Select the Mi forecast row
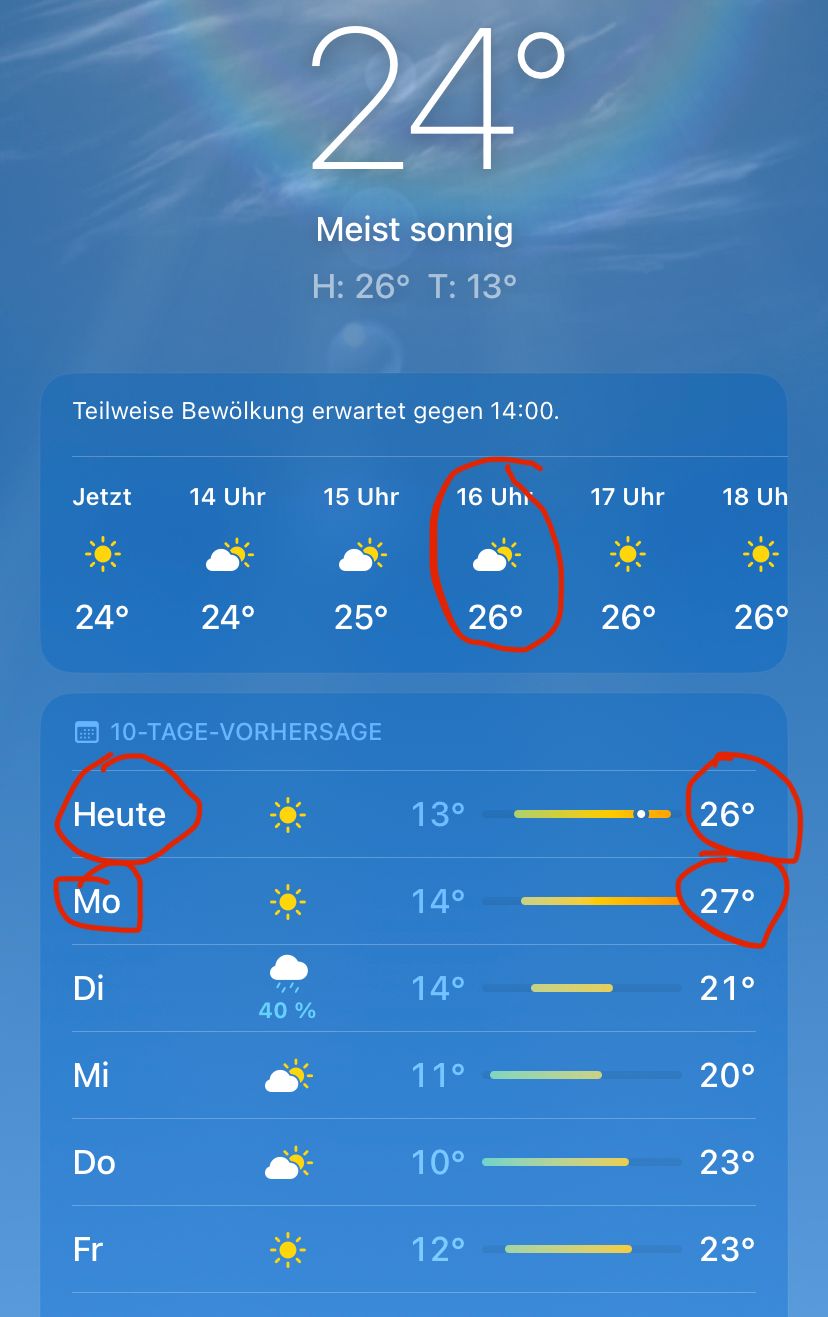828x1317 pixels. click(413, 1076)
